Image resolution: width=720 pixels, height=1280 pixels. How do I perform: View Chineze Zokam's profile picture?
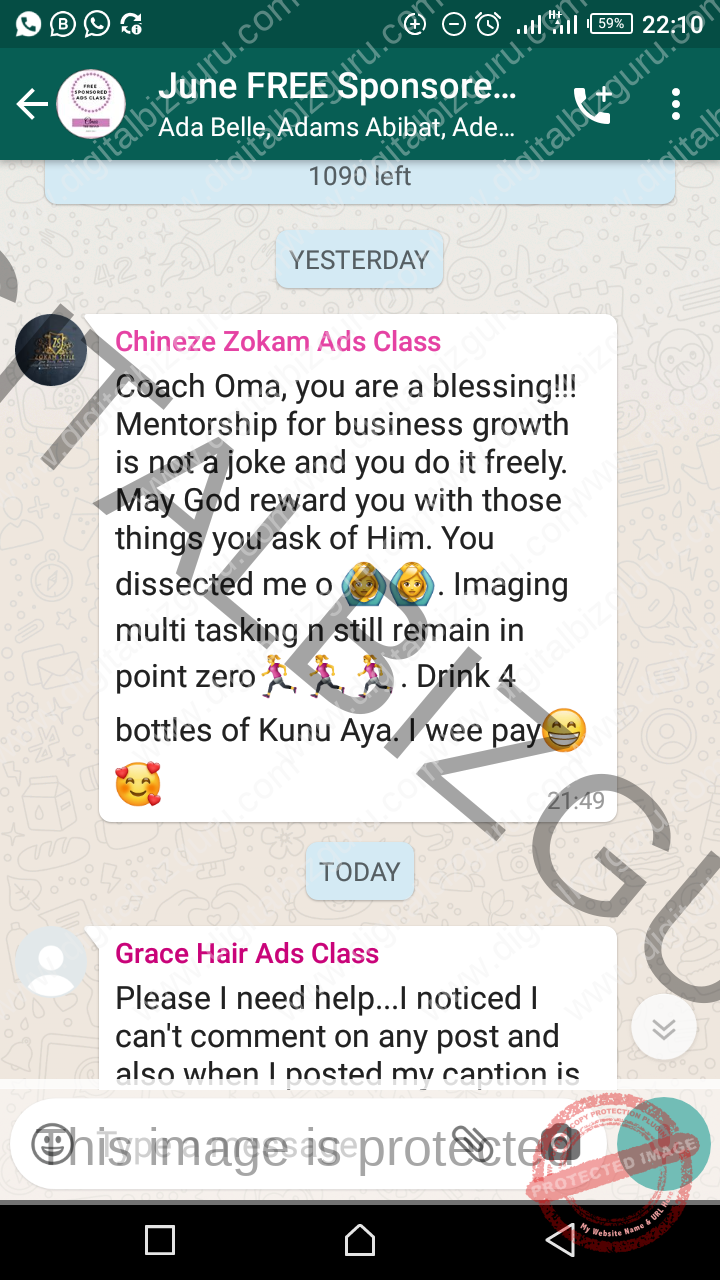[52, 350]
